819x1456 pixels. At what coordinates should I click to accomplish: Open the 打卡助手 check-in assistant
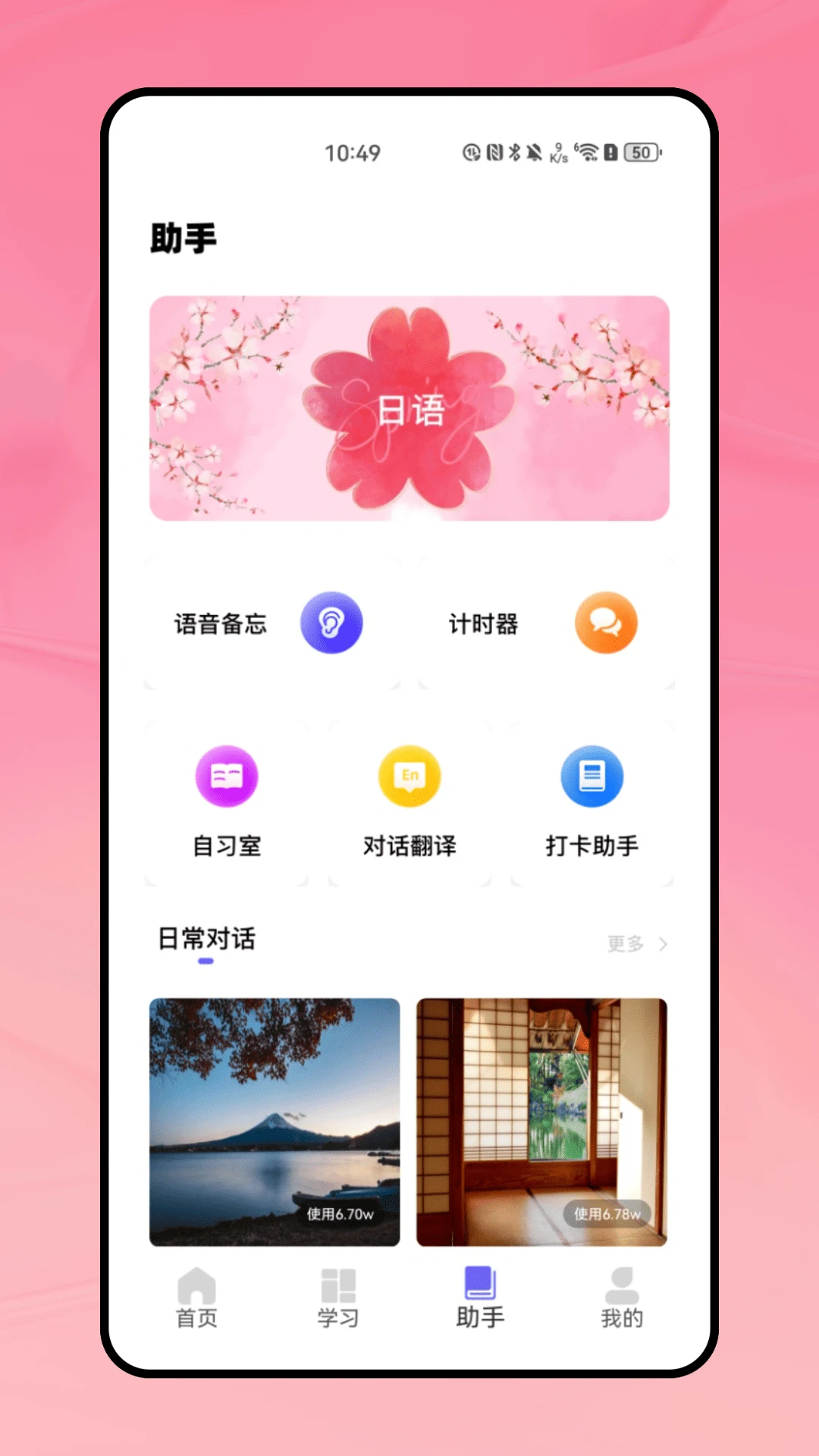coord(592,802)
